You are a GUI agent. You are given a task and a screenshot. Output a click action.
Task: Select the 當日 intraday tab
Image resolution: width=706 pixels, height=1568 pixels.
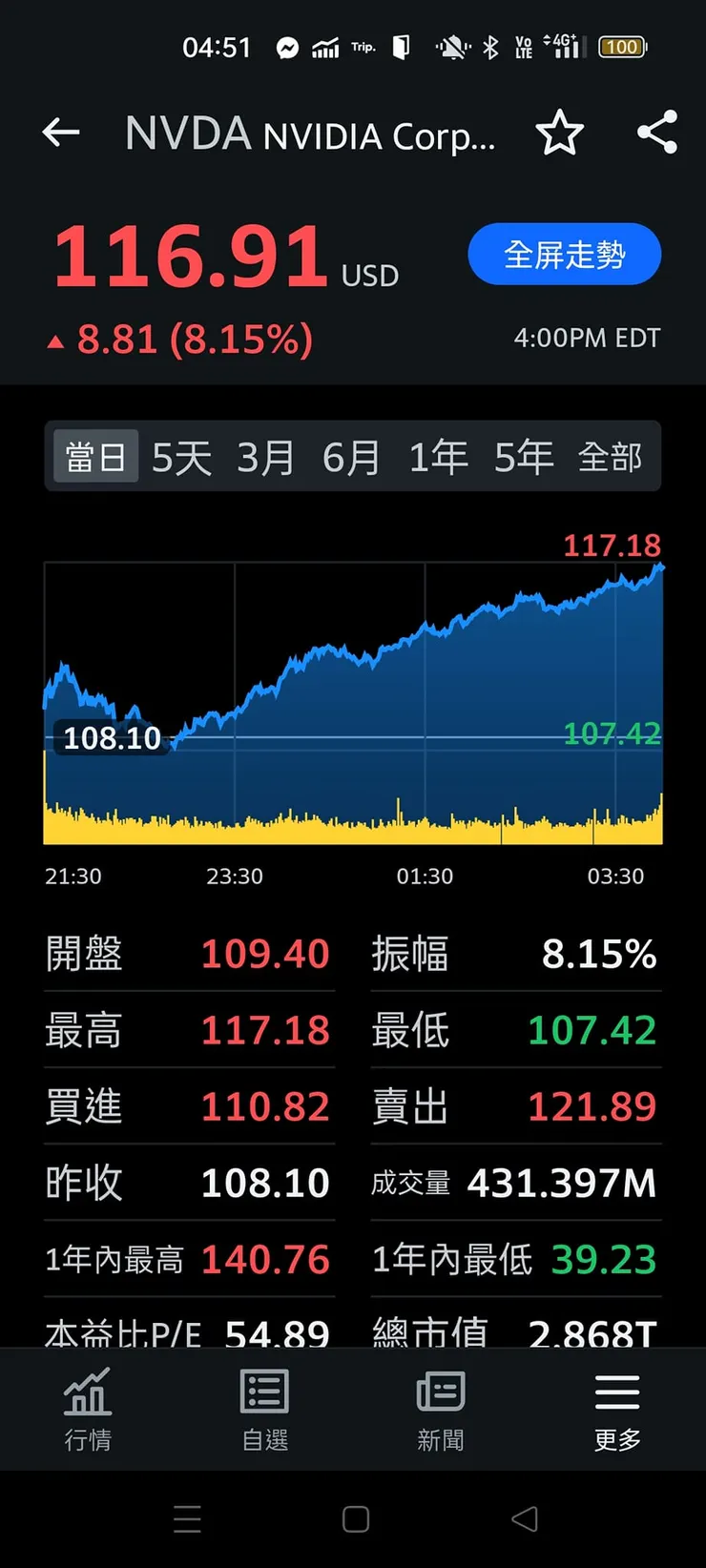coord(95,456)
